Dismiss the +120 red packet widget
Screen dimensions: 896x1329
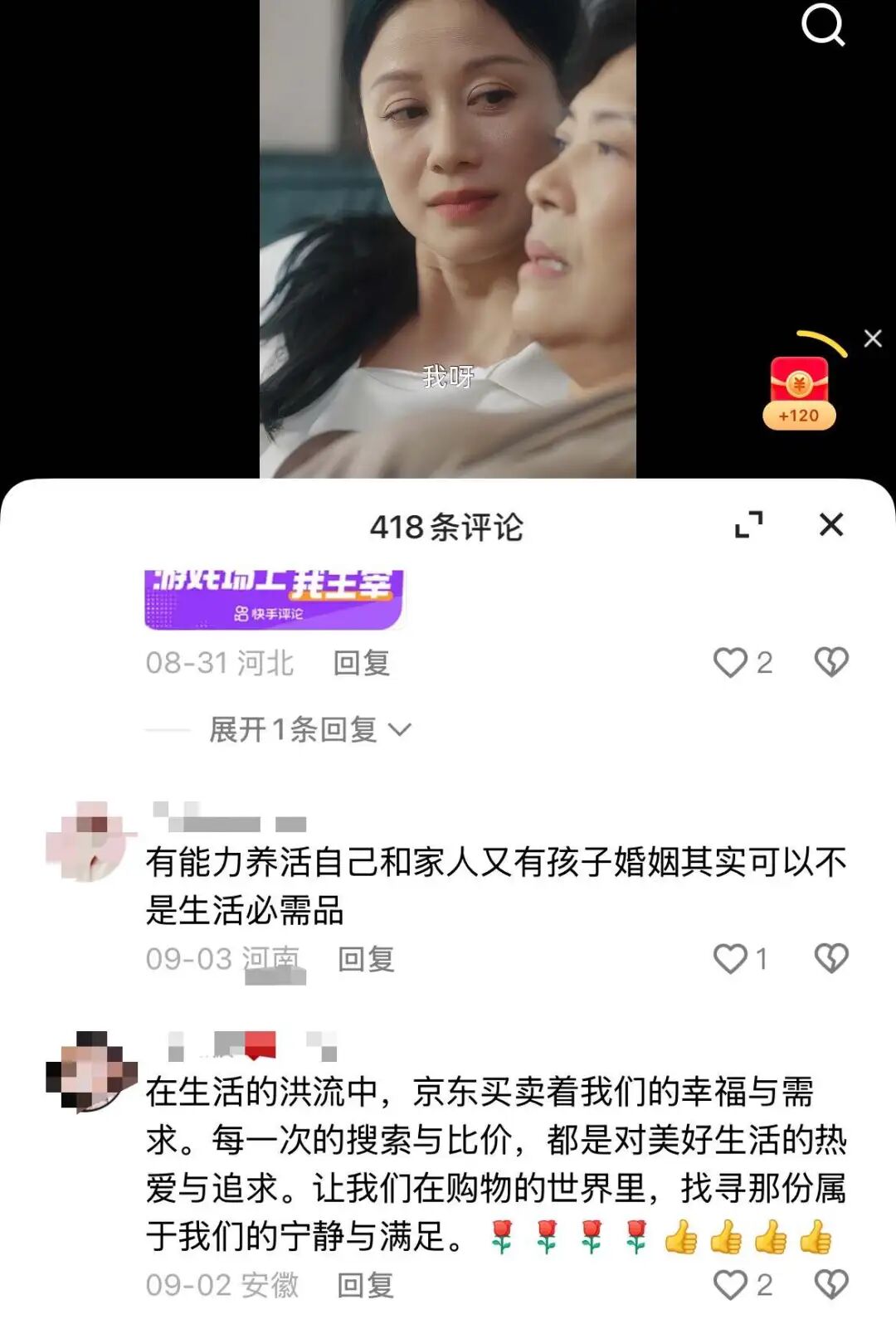click(x=872, y=338)
